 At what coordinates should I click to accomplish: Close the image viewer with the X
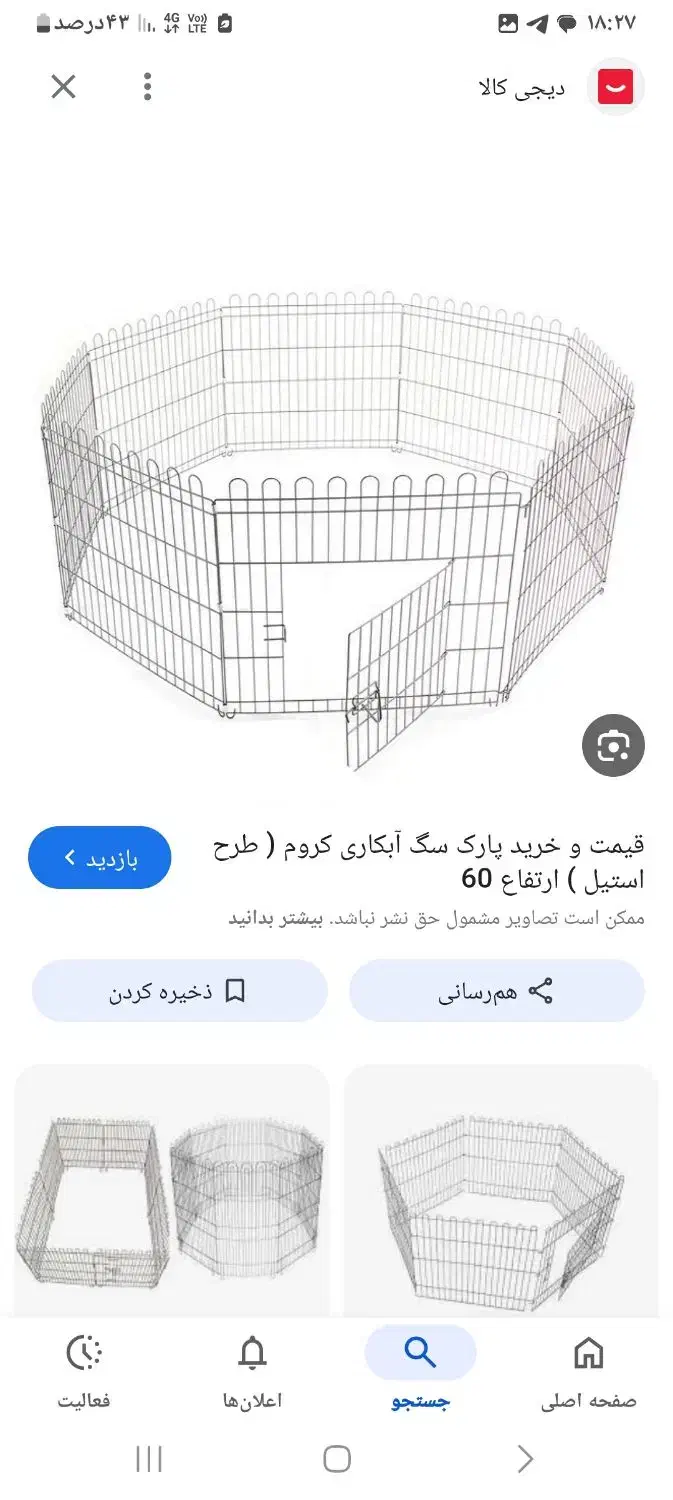pyautogui.click(x=63, y=87)
